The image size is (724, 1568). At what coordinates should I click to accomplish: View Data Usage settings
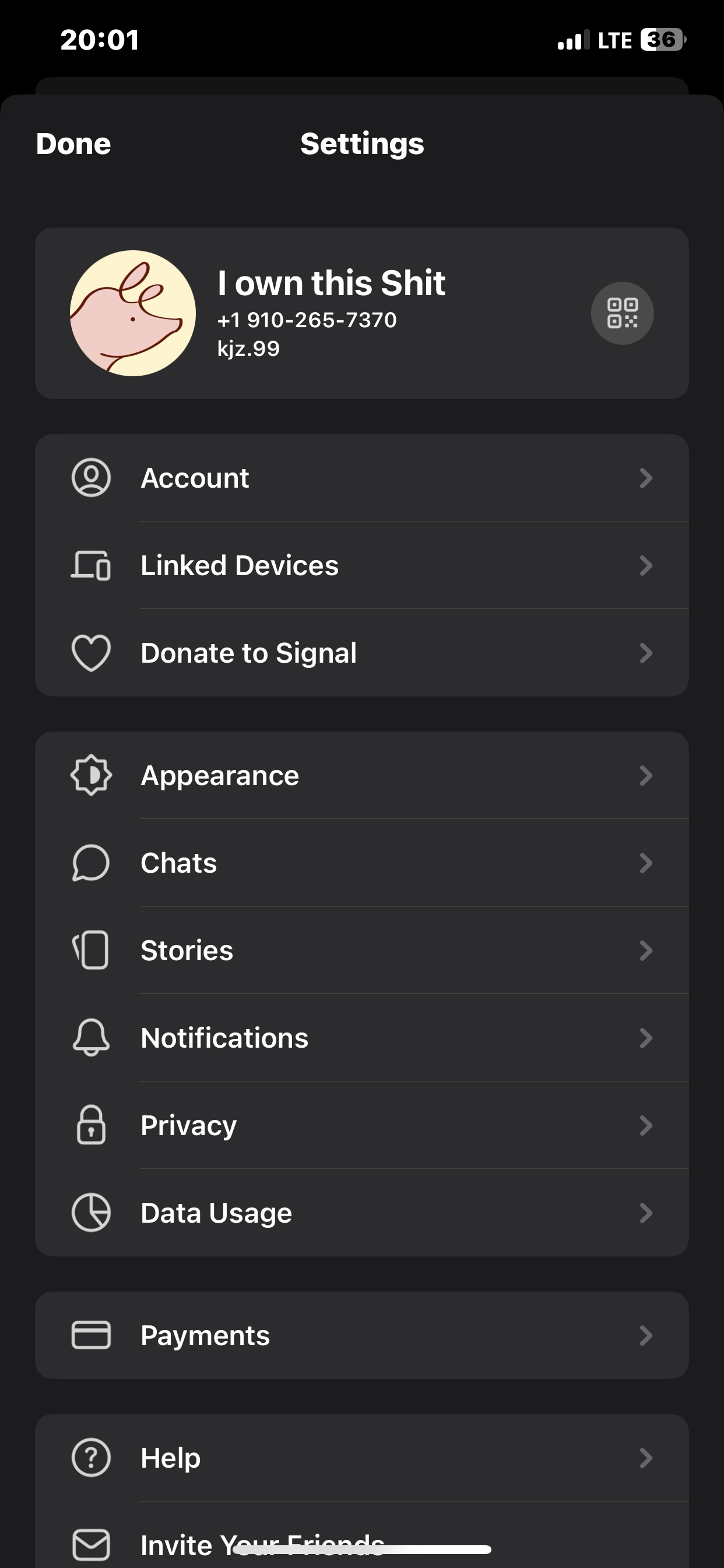pyautogui.click(x=362, y=1213)
